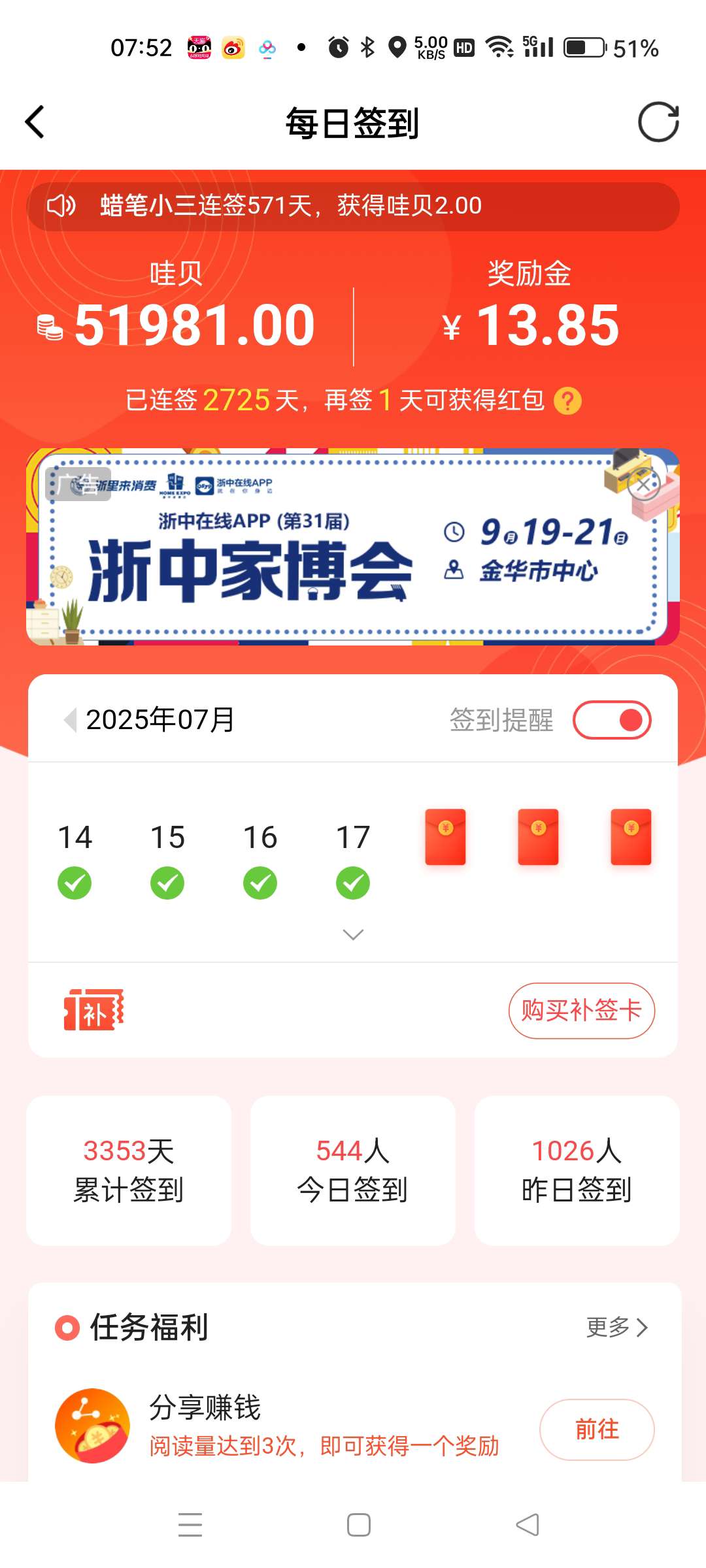Close the 浙中家博会 ad banner
Image resolution: width=706 pixels, height=1568 pixels.
click(x=643, y=485)
